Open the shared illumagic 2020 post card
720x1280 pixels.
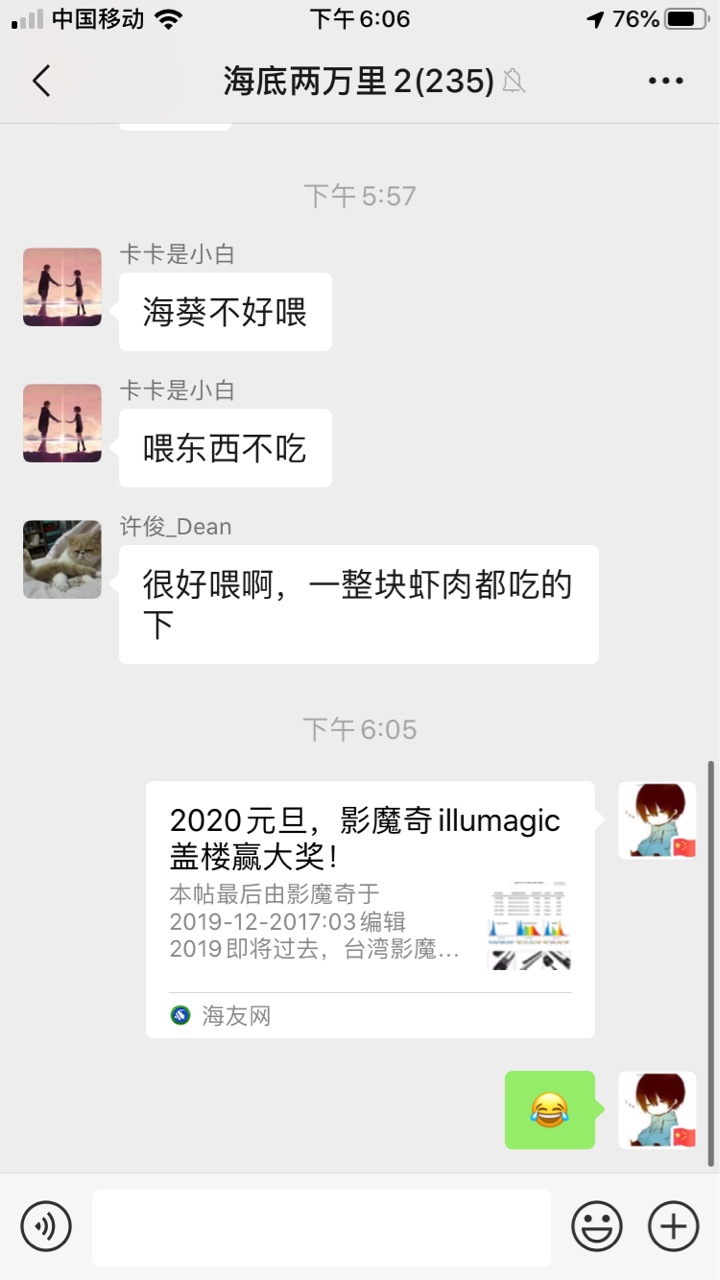tap(370, 908)
